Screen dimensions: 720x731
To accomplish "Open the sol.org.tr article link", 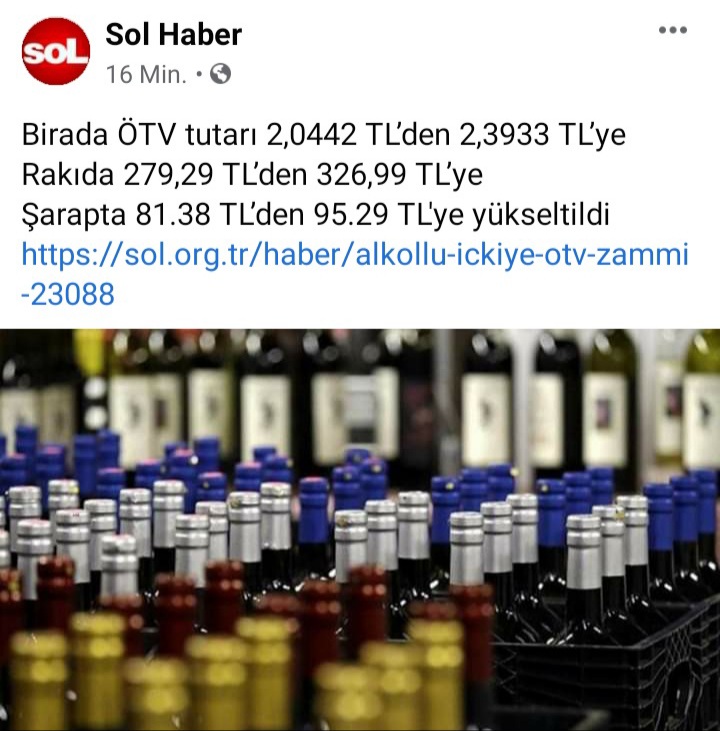I will pyautogui.click(x=355, y=255).
